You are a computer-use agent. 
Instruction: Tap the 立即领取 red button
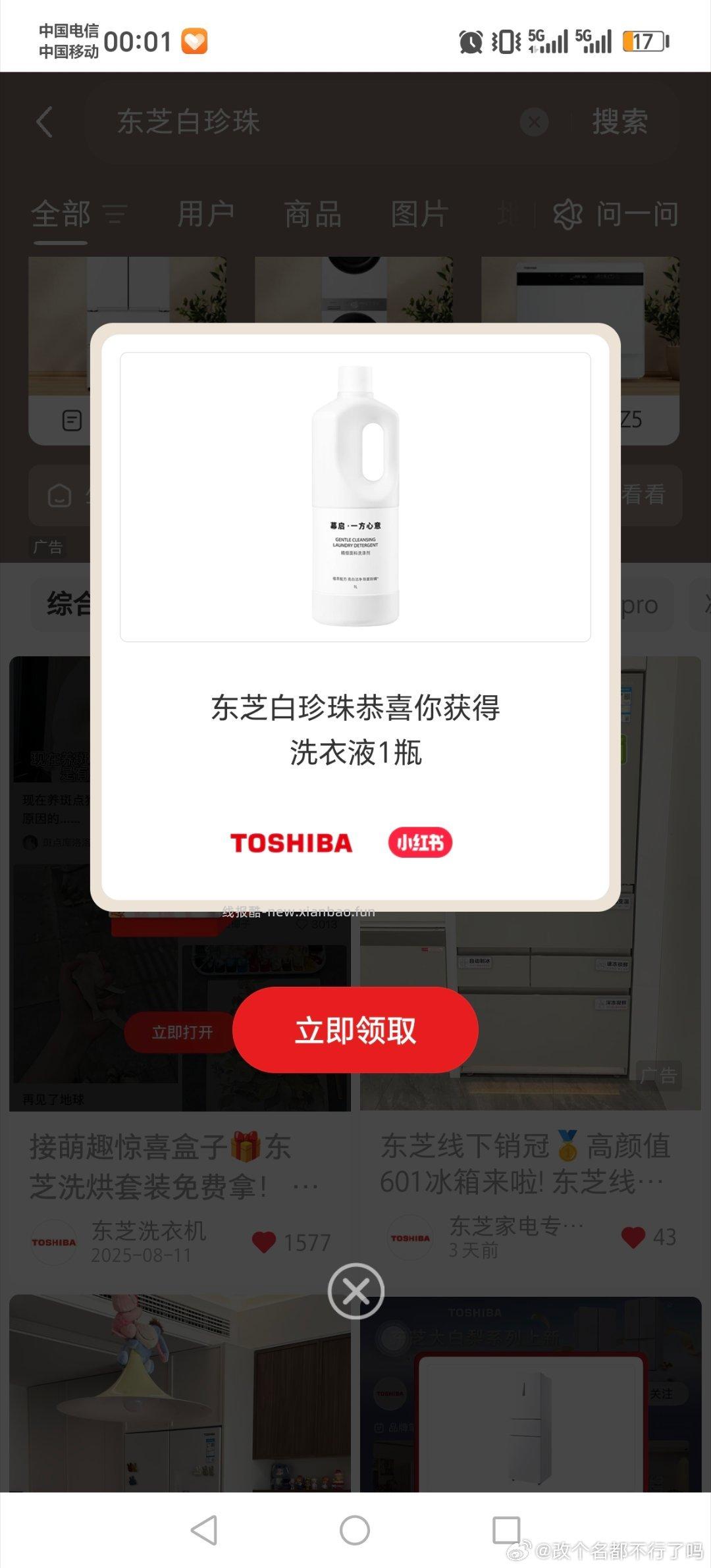355,1032
